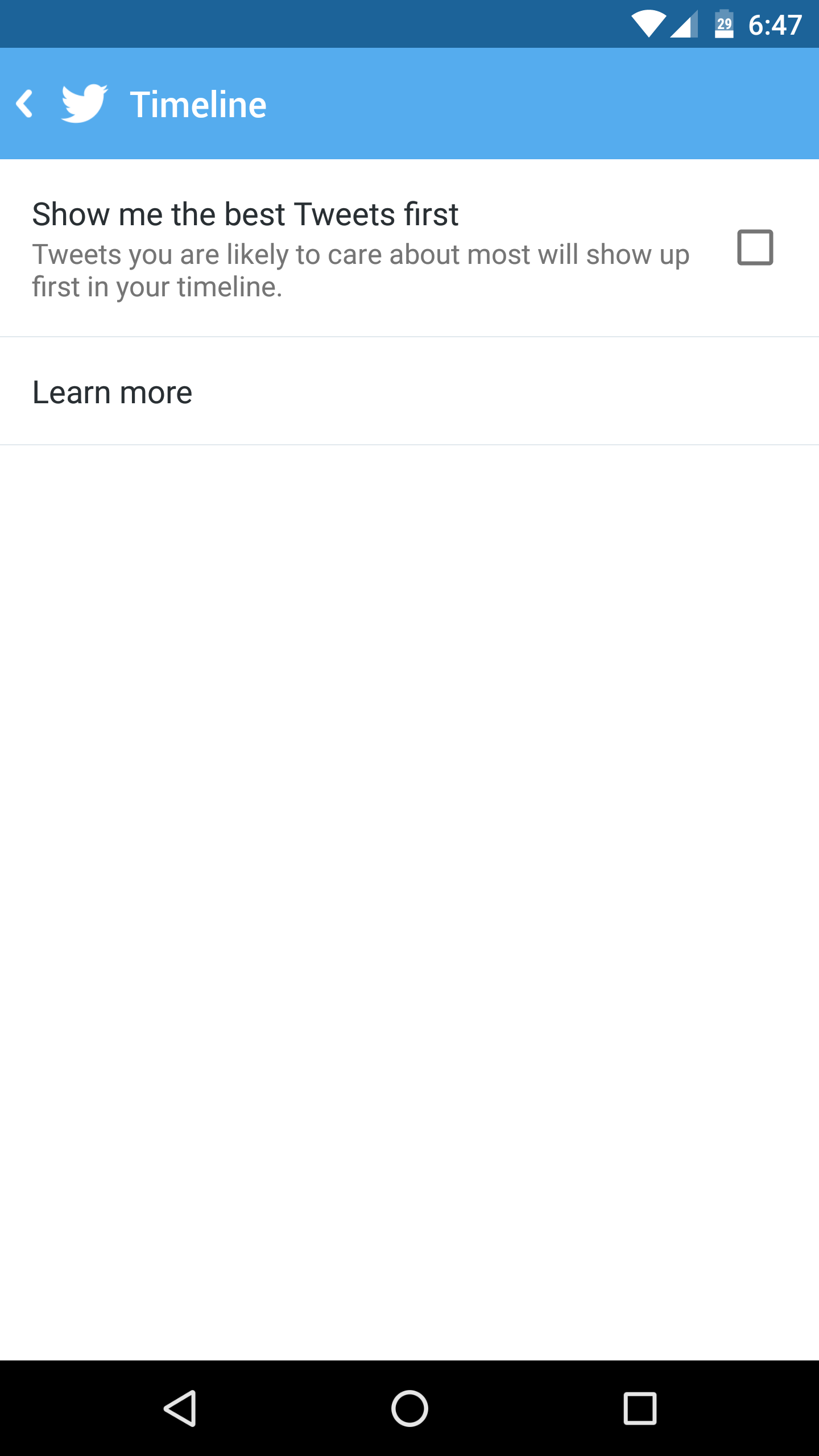Open the recent apps overview
The image size is (819, 1456).
point(640,1408)
